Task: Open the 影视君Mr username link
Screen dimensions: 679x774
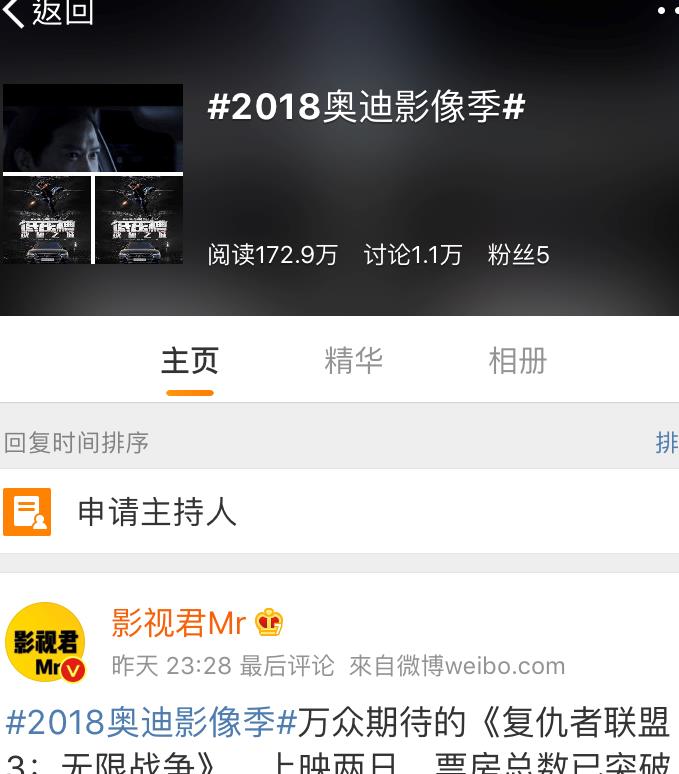Action: [178, 623]
